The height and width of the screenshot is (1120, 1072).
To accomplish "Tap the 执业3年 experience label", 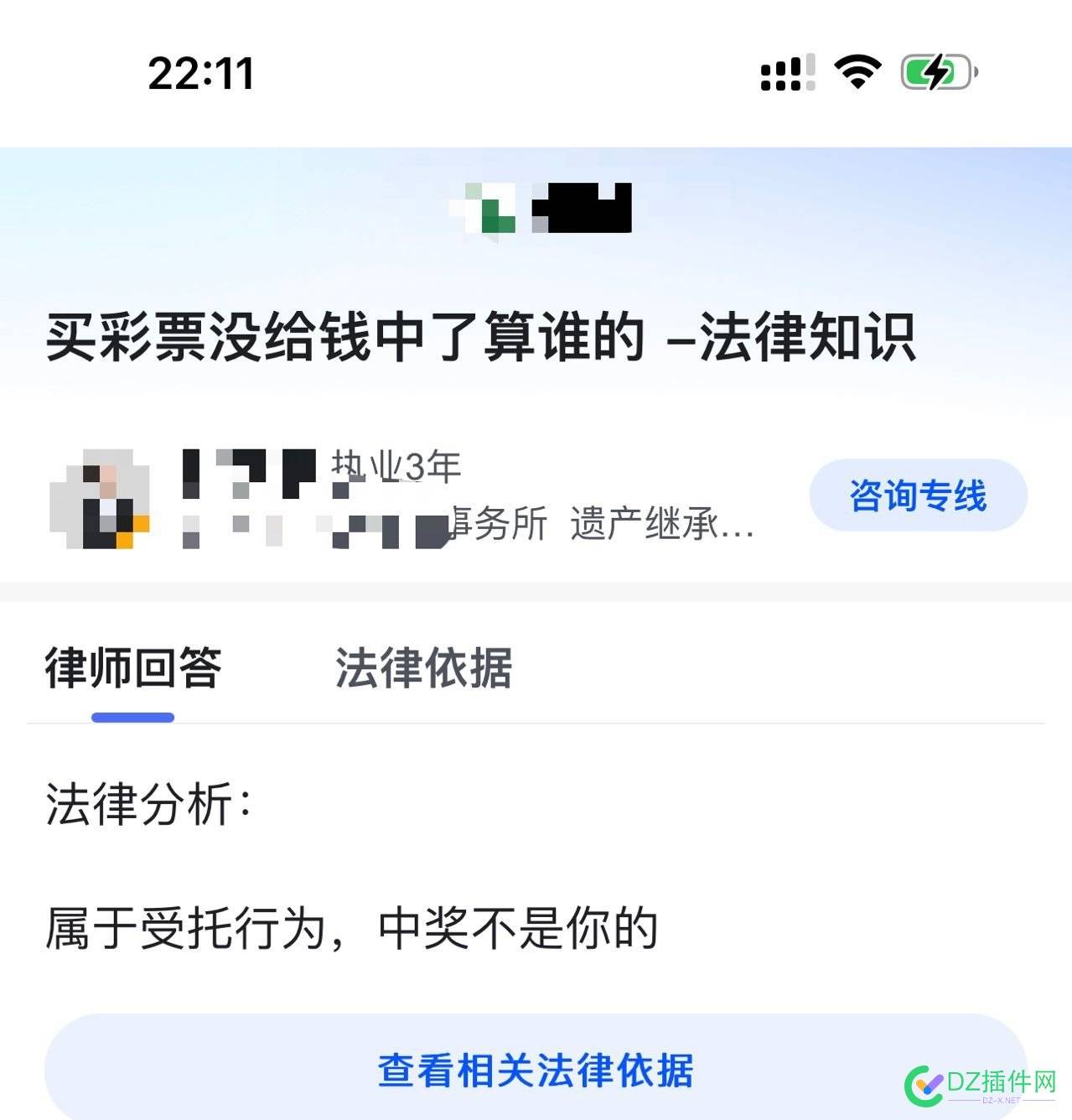I will pos(394,469).
